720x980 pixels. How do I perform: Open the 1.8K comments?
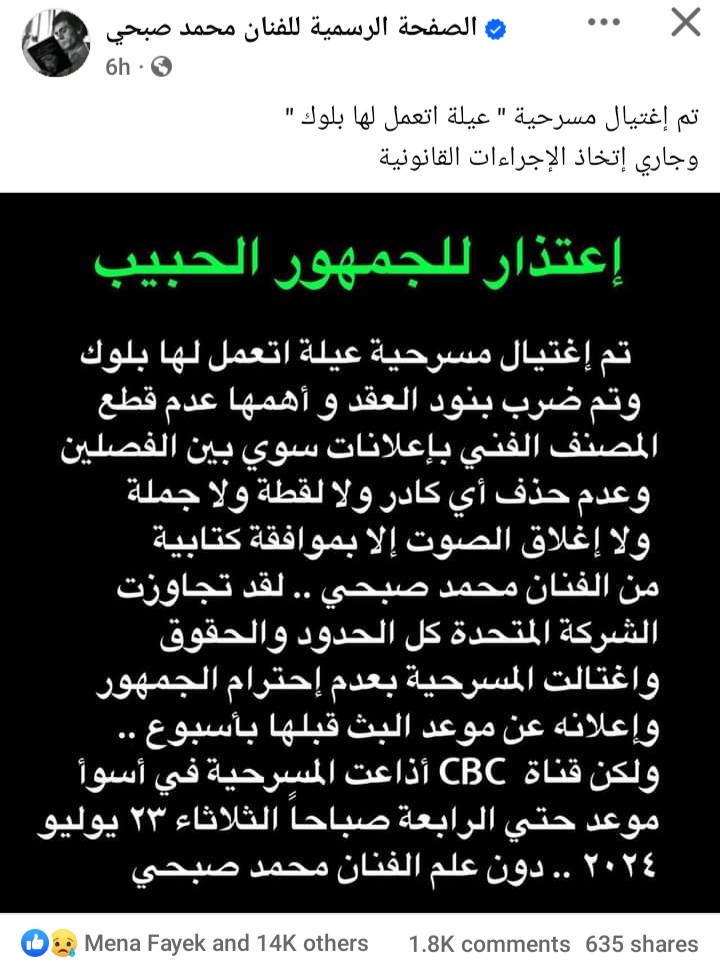pos(489,944)
